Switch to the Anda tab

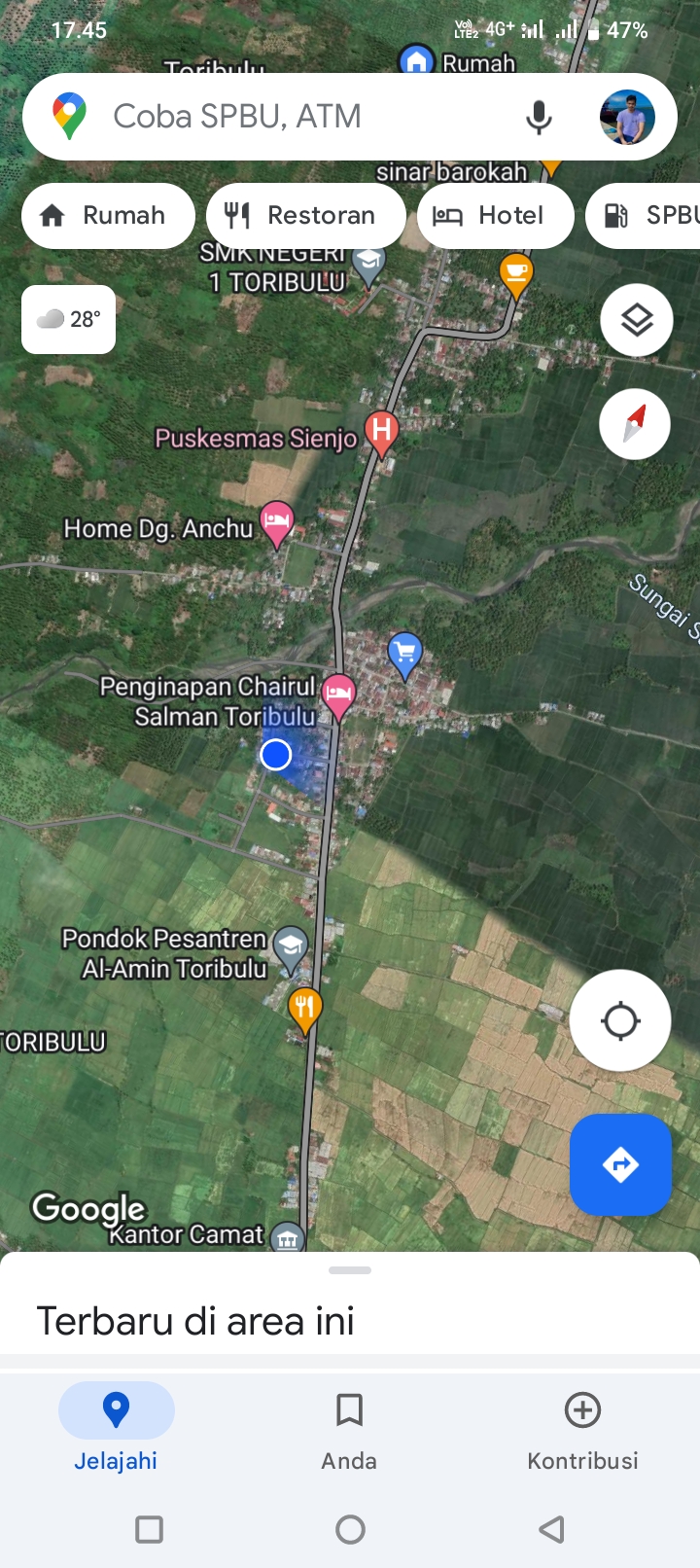pyautogui.click(x=349, y=1430)
